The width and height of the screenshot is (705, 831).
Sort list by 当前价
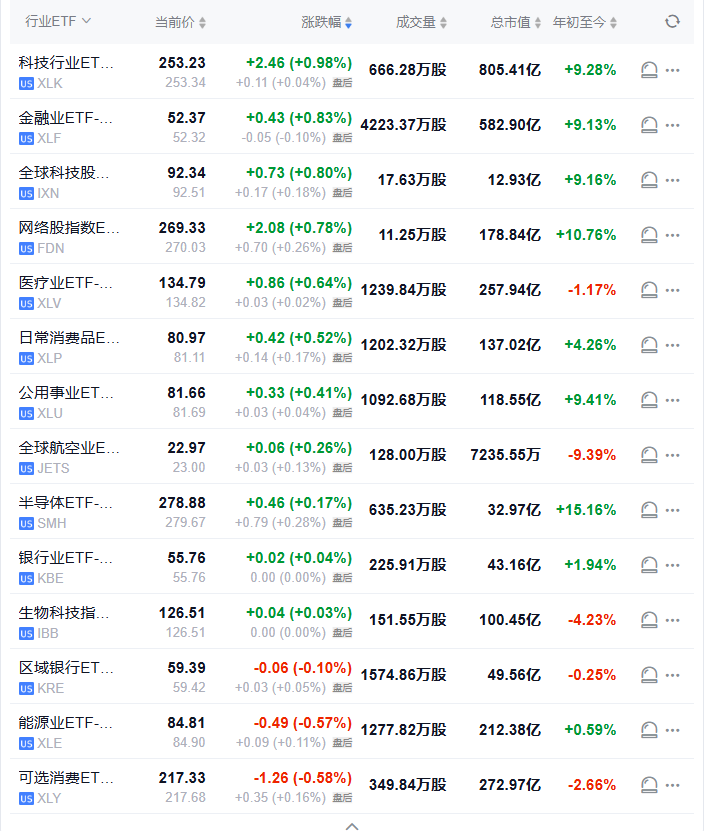pos(181,22)
